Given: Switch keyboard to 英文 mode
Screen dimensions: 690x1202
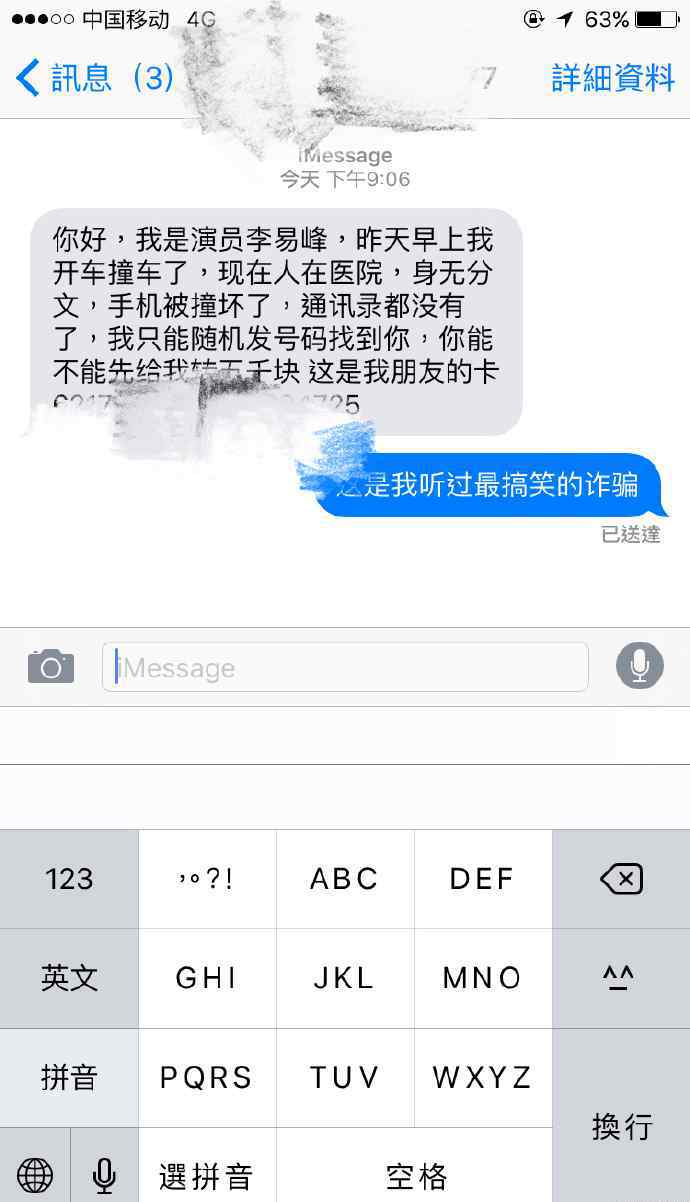Looking at the screenshot, I should 69,978.
